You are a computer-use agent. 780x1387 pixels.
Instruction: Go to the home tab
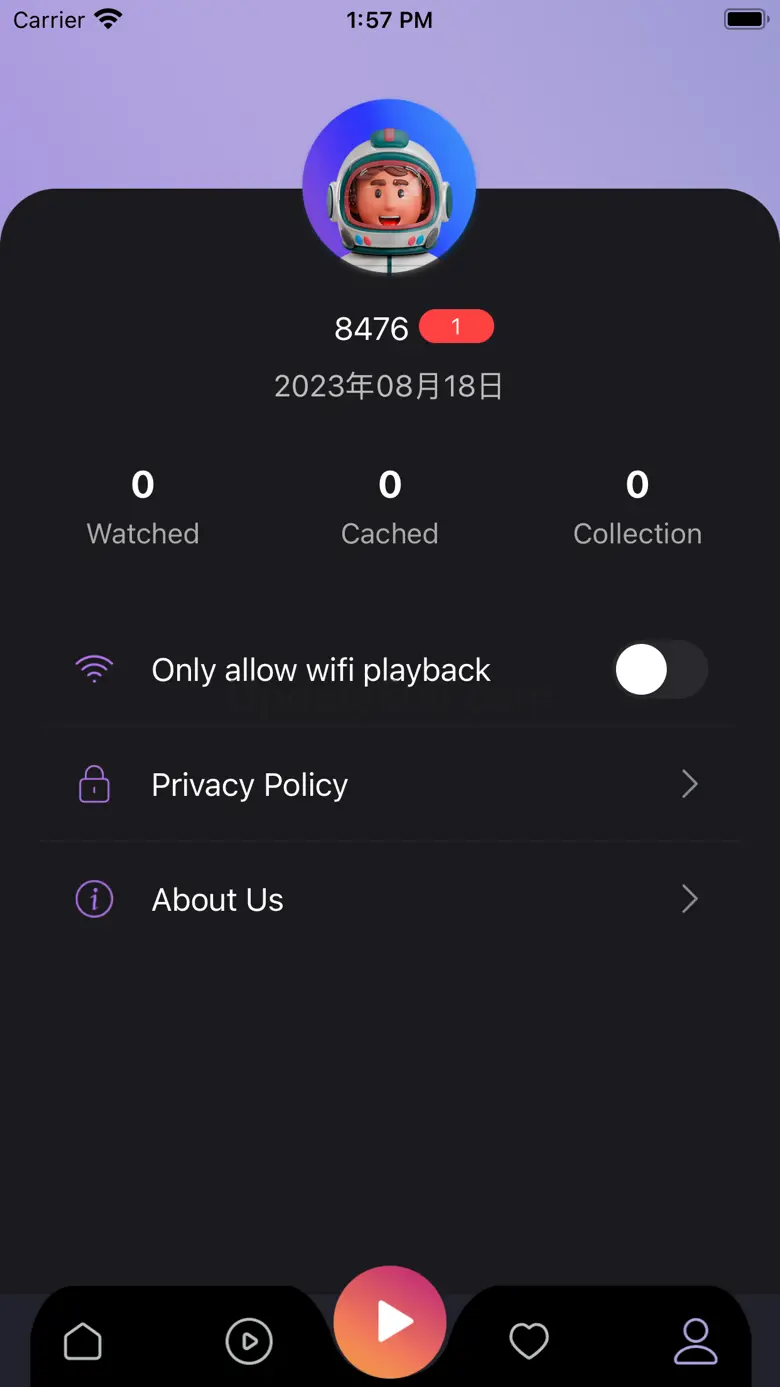click(x=83, y=1341)
